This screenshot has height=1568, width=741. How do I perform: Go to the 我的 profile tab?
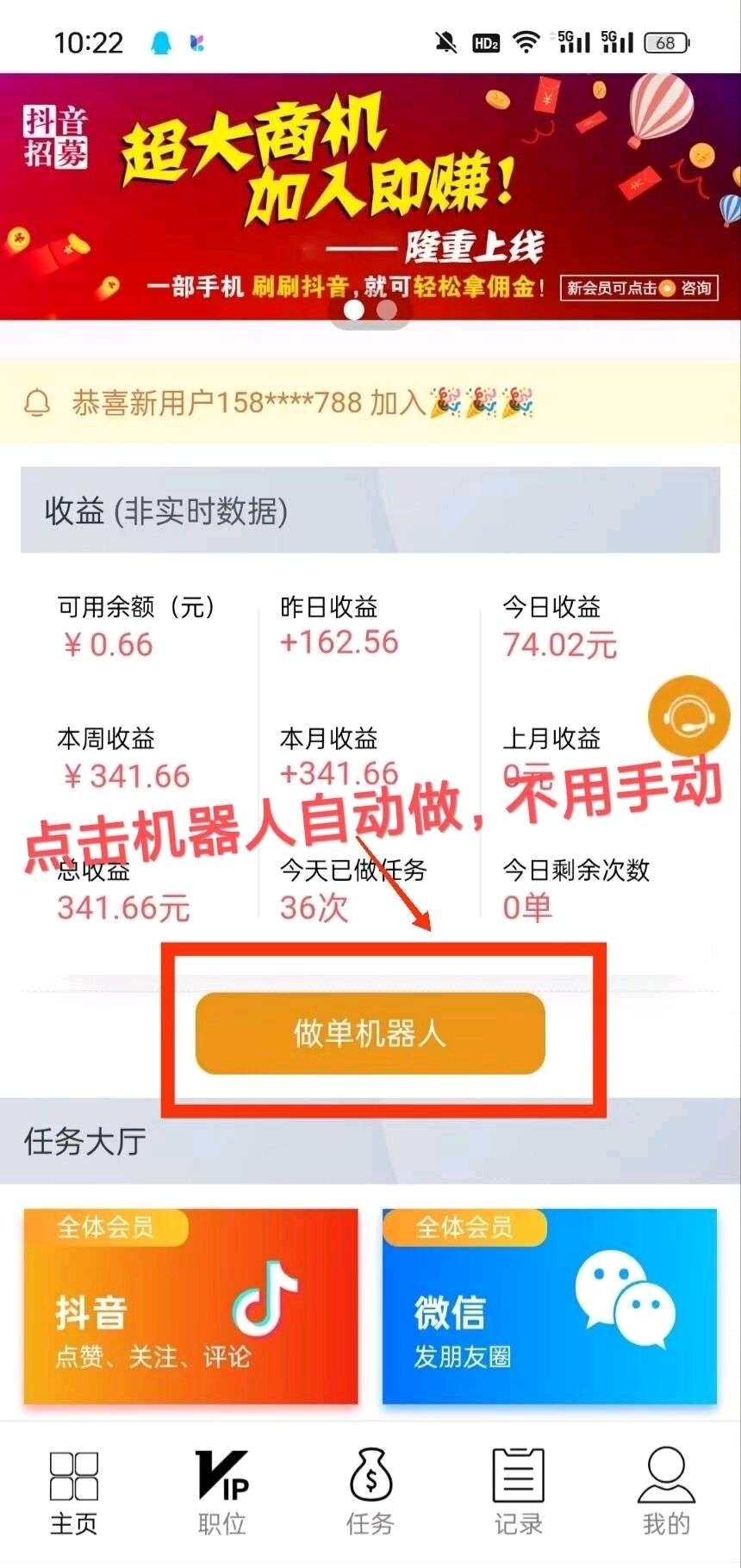tap(667, 1493)
